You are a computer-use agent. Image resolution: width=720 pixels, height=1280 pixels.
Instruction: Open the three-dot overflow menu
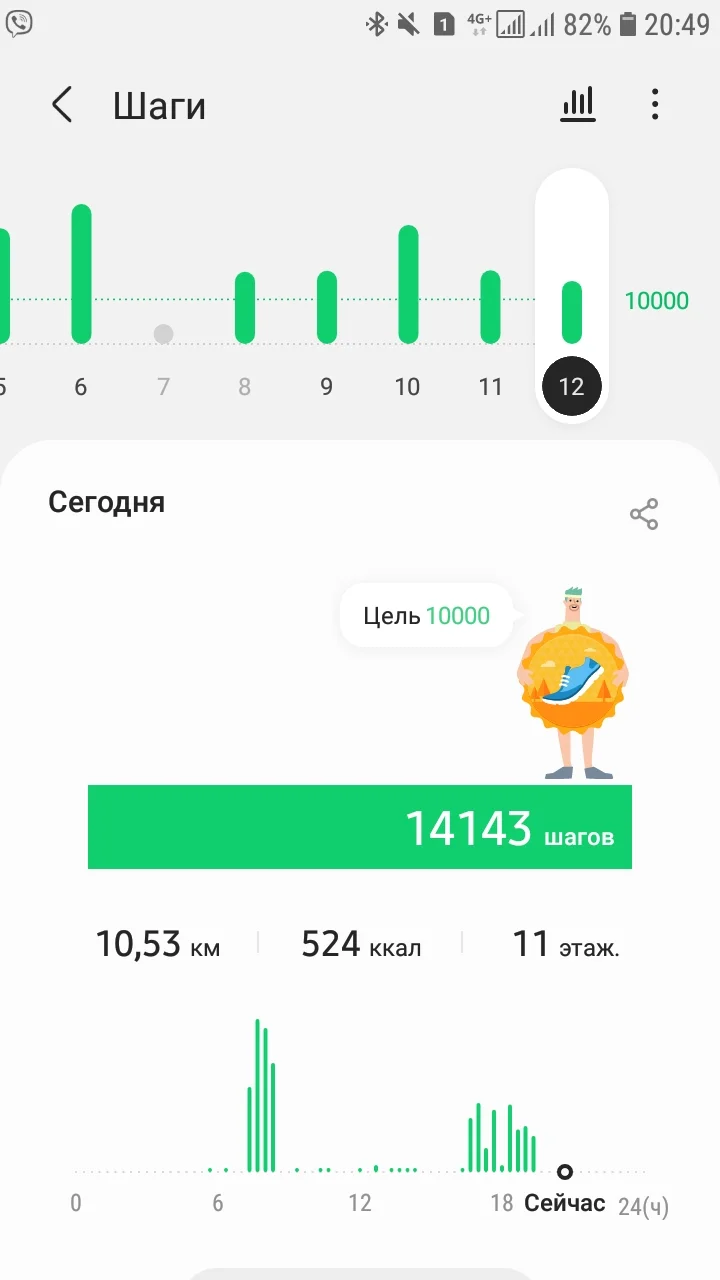click(655, 104)
